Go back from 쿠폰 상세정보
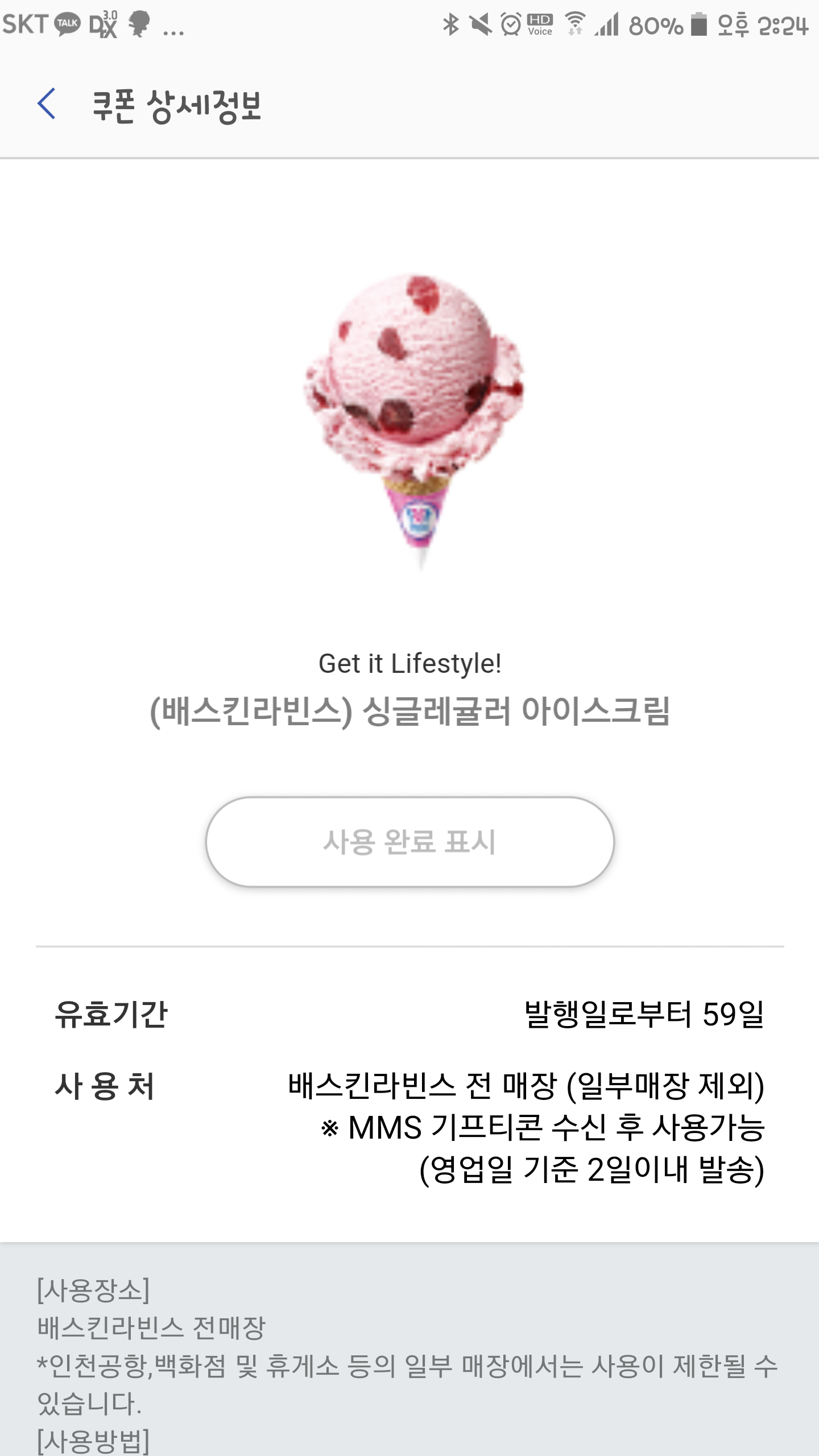 [47, 104]
